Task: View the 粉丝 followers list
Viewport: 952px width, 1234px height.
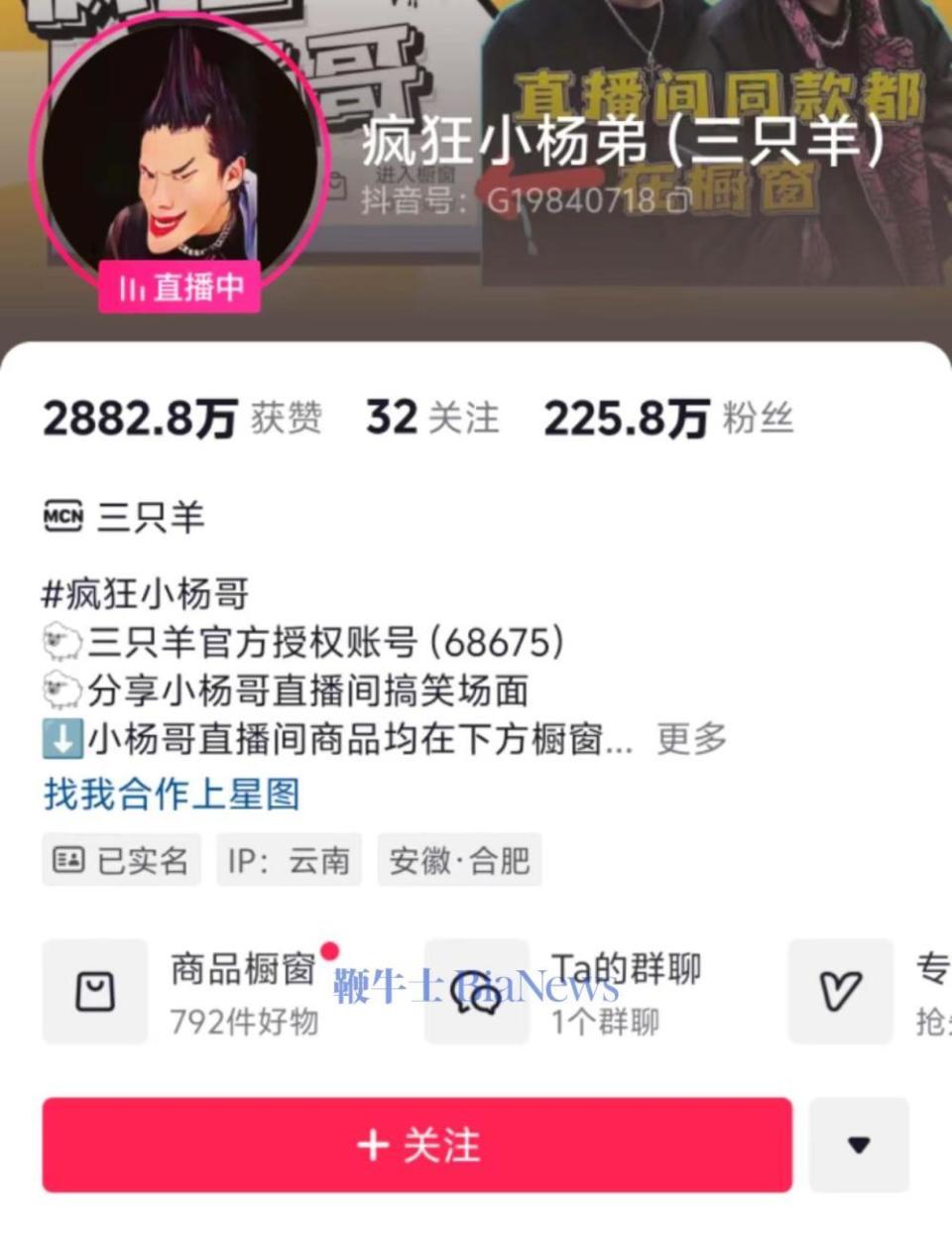Action: [668, 419]
